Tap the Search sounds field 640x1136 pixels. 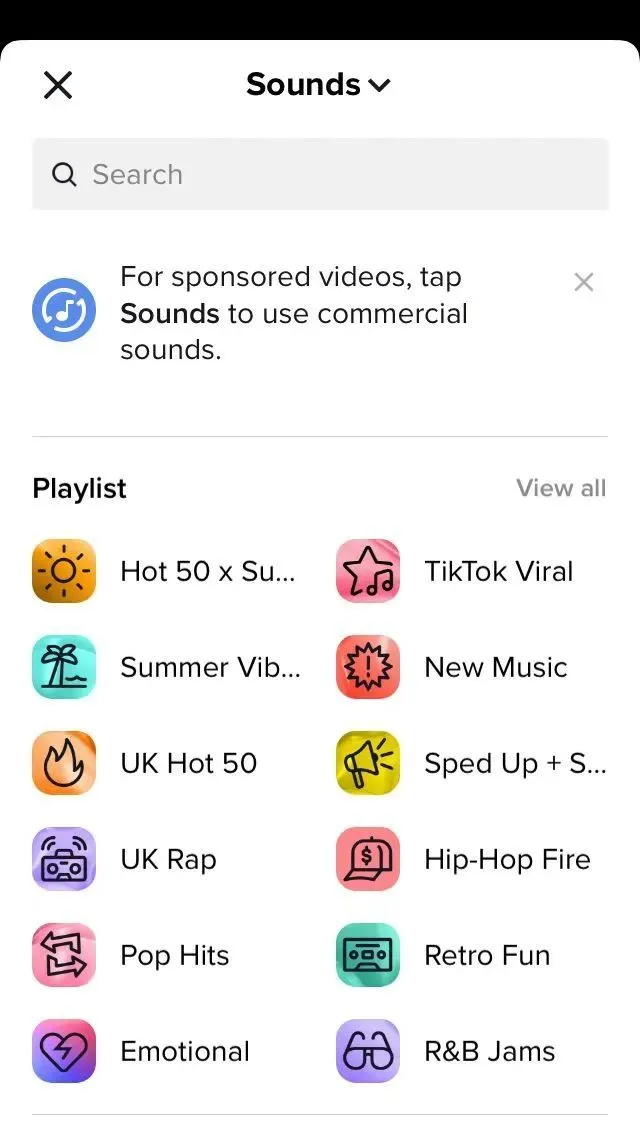pos(320,174)
